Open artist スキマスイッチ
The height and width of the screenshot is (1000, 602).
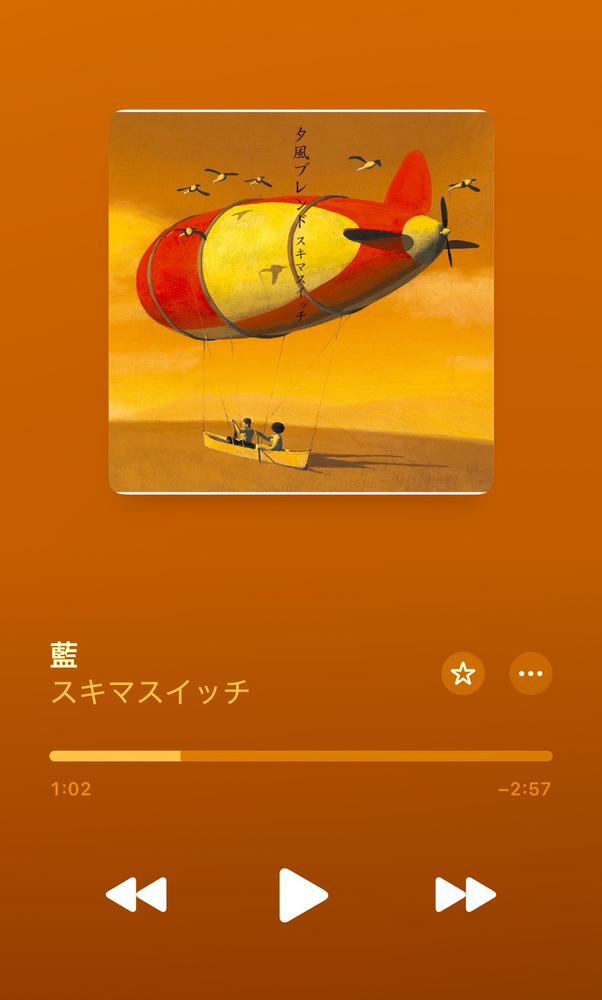tap(150, 691)
